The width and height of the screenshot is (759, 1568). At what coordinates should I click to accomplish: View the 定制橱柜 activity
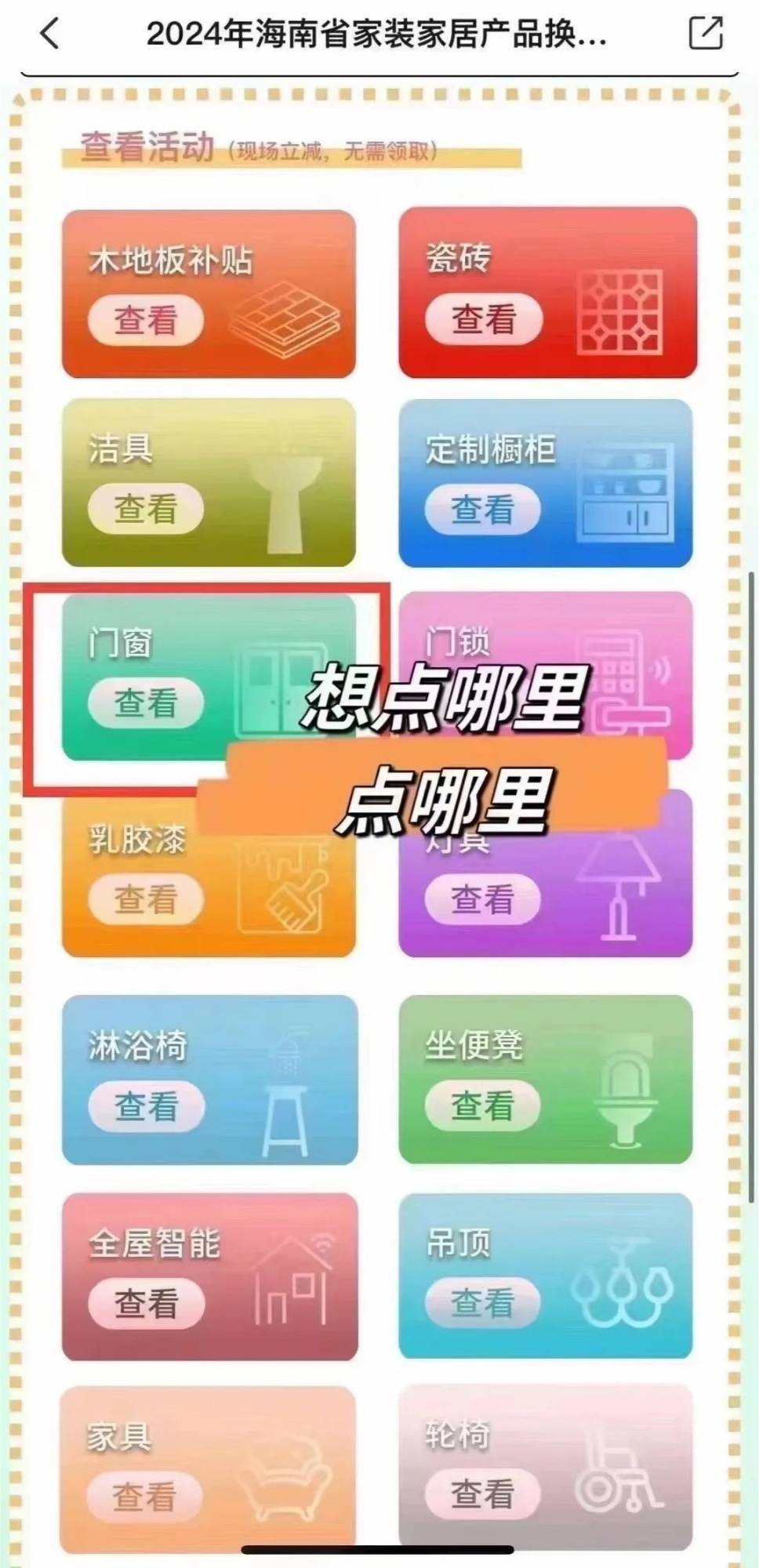(x=482, y=509)
